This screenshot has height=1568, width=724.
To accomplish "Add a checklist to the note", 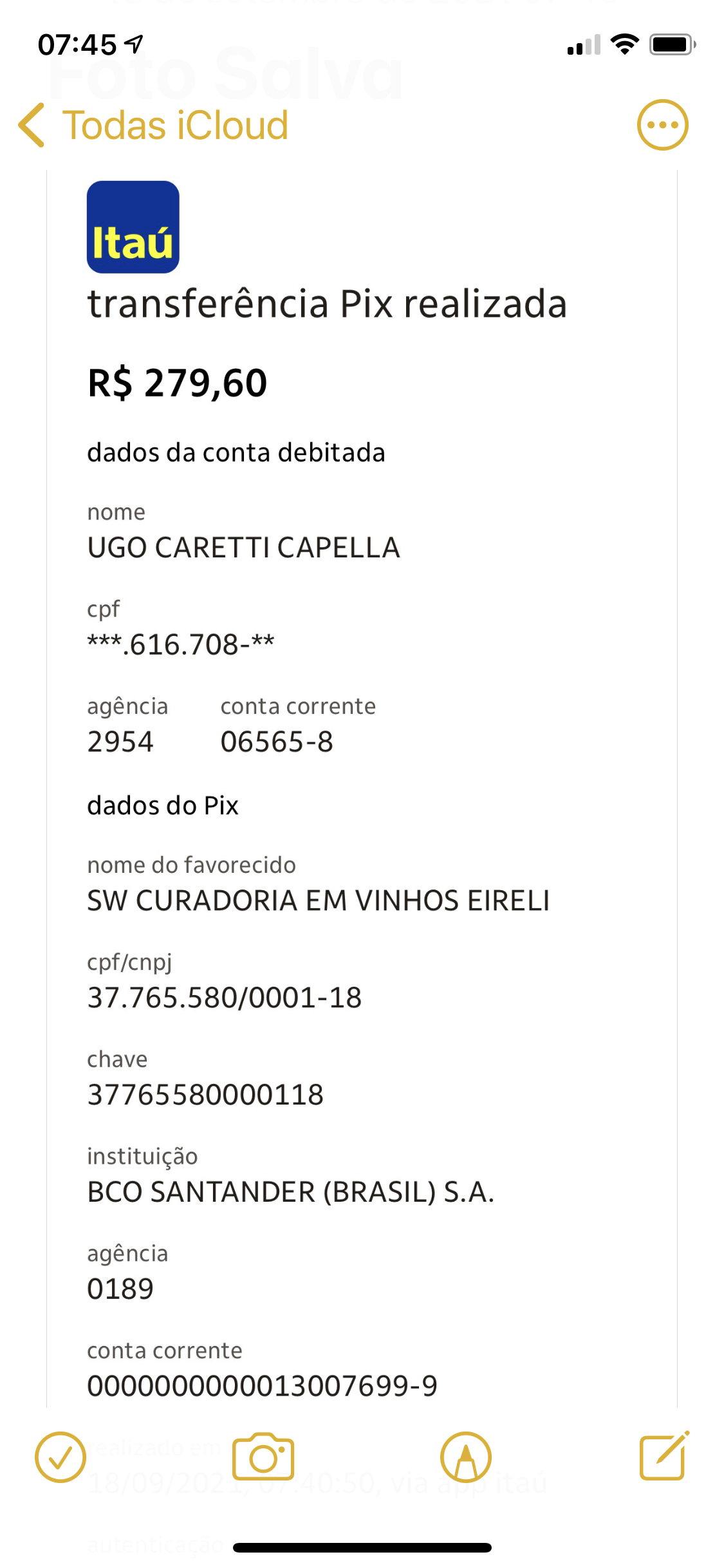I will click(60, 1457).
